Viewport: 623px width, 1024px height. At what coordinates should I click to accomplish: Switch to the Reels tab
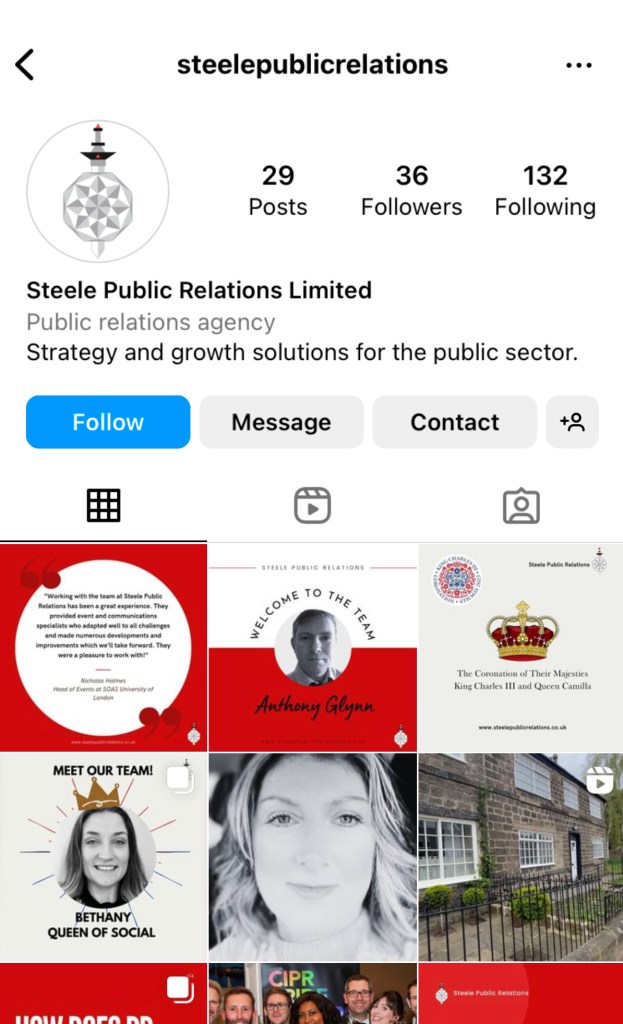click(x=312, y=506)
